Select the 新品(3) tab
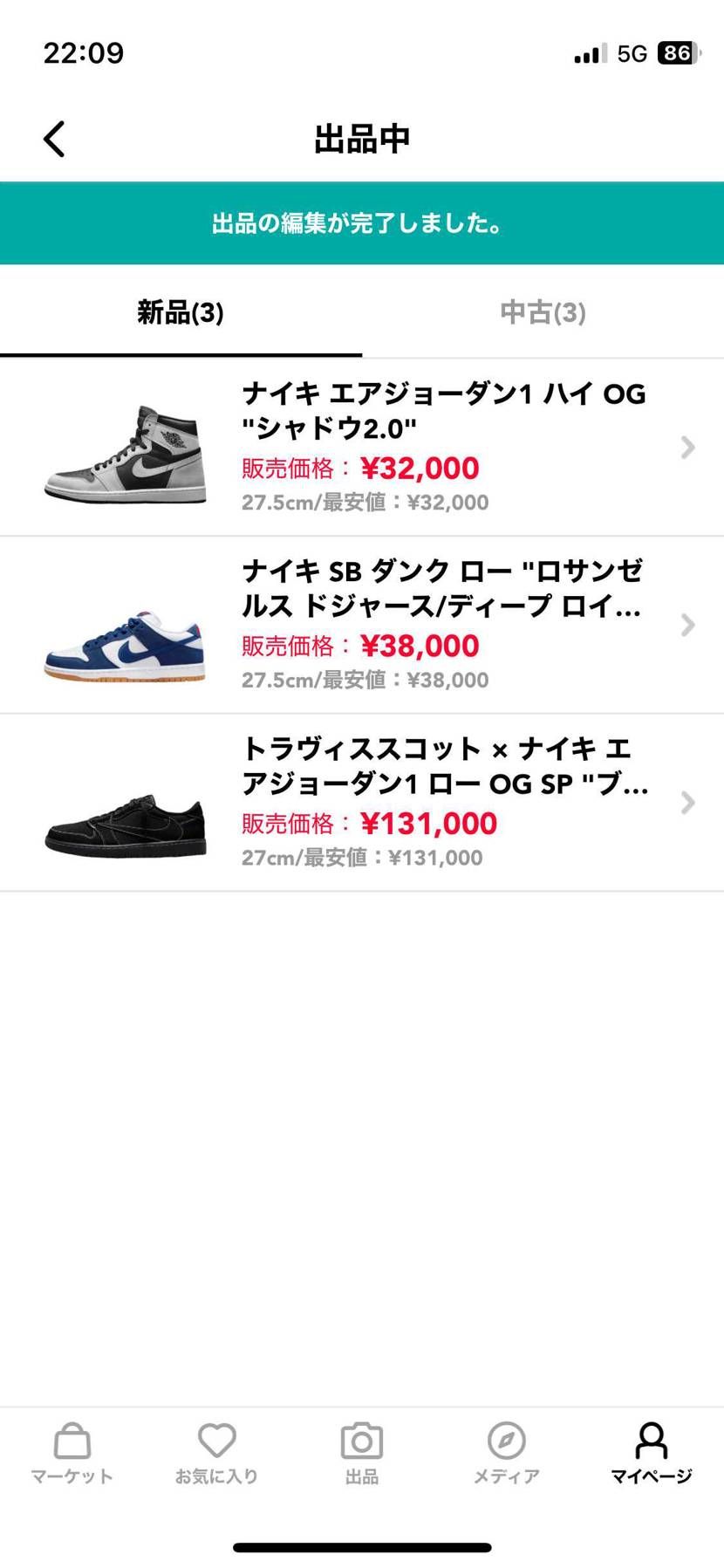The width and height of the screenshot is (724, 1568). (x=181, y=313)
